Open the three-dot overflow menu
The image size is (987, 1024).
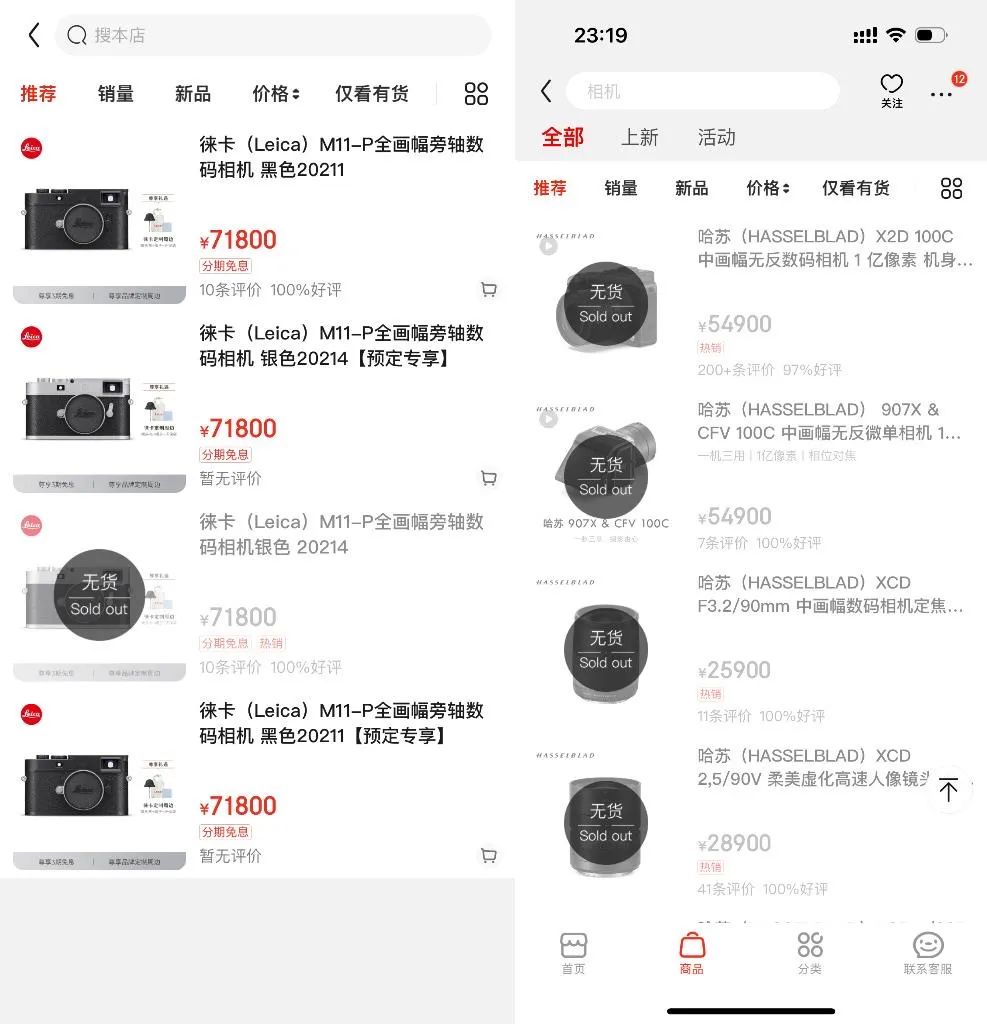coord(941,94)
